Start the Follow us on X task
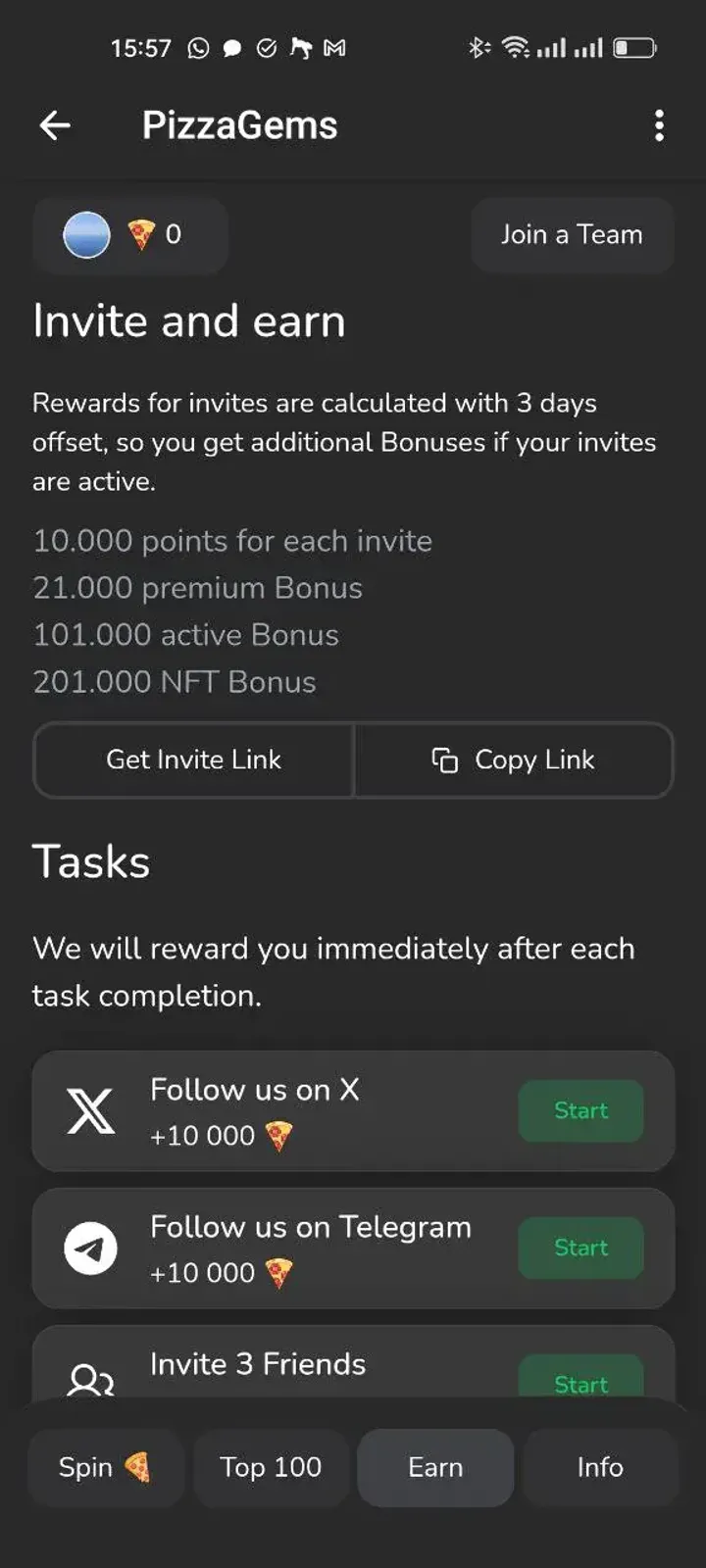 click(580, 1110)
